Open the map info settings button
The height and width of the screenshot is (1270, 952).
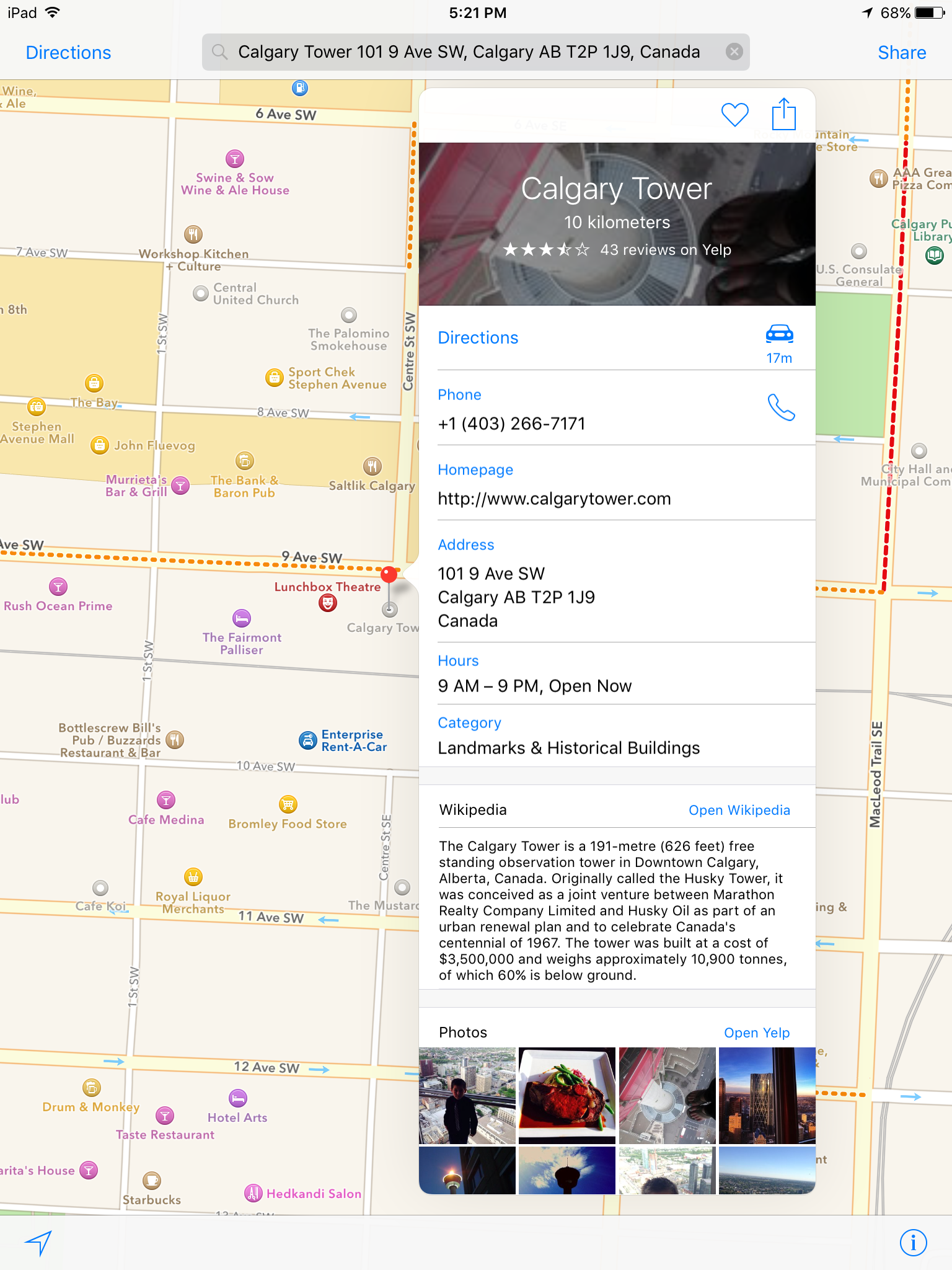(x=913, y=1243)
